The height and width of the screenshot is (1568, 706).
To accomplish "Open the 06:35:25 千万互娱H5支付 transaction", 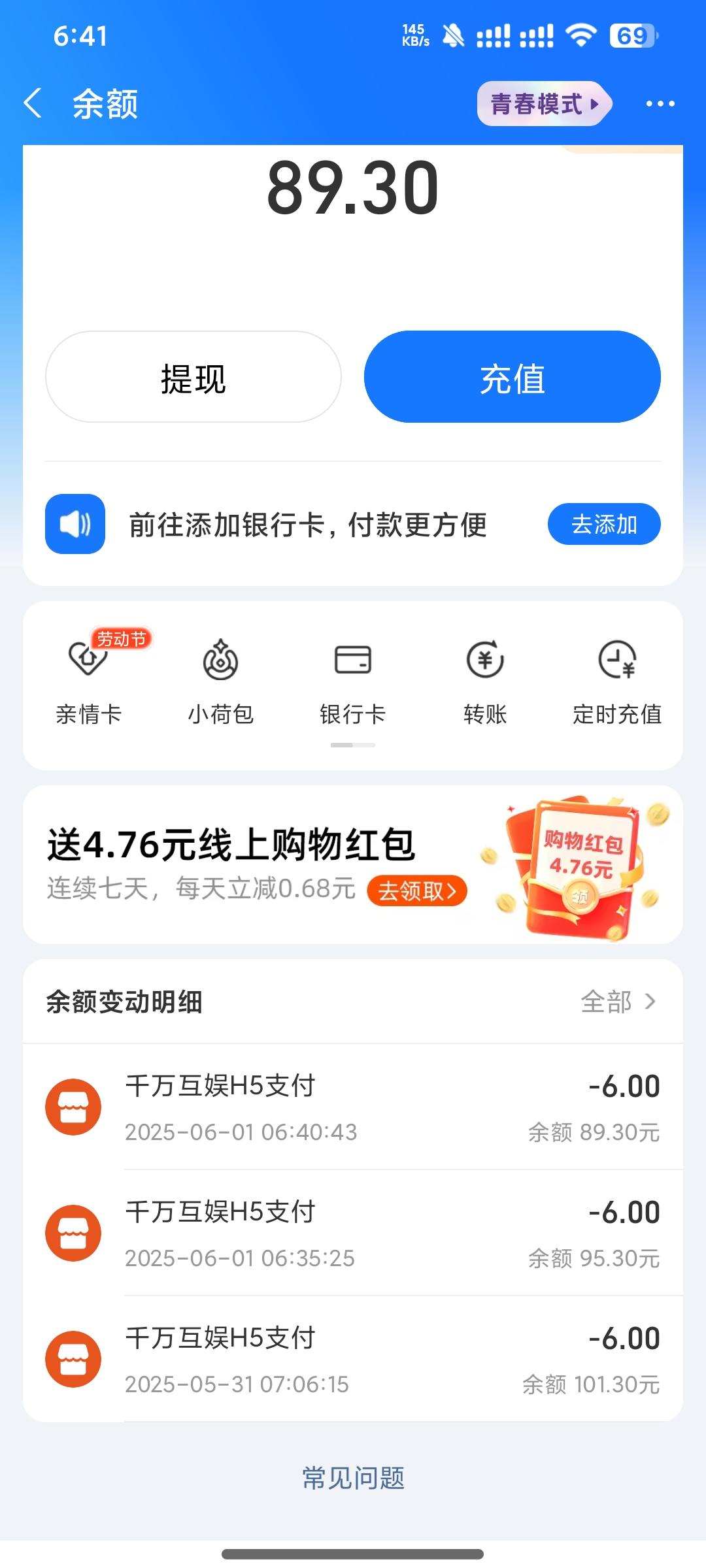I will (353, 1233).
